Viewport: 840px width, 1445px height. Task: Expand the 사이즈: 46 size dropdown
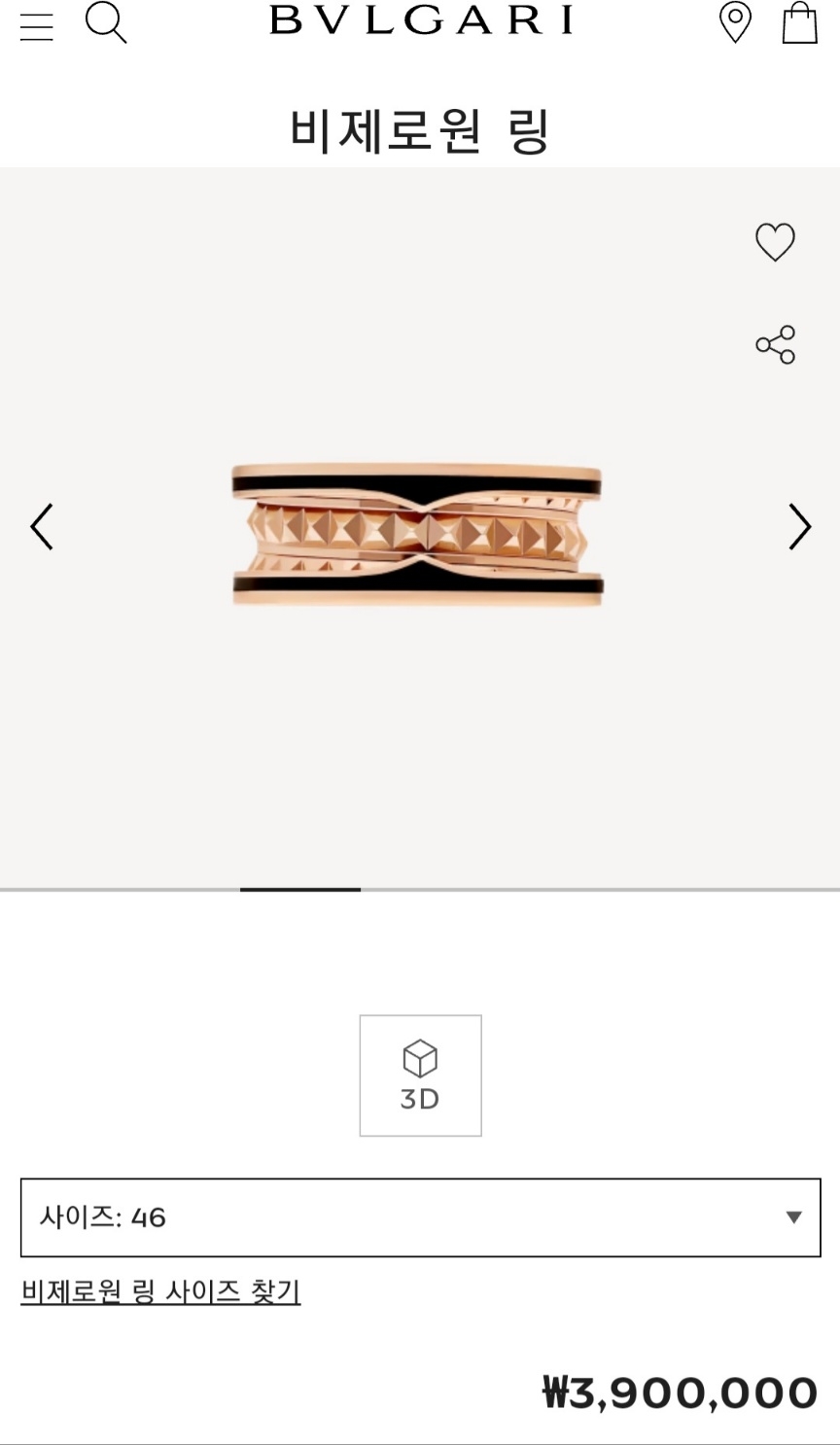point(420,1217)
